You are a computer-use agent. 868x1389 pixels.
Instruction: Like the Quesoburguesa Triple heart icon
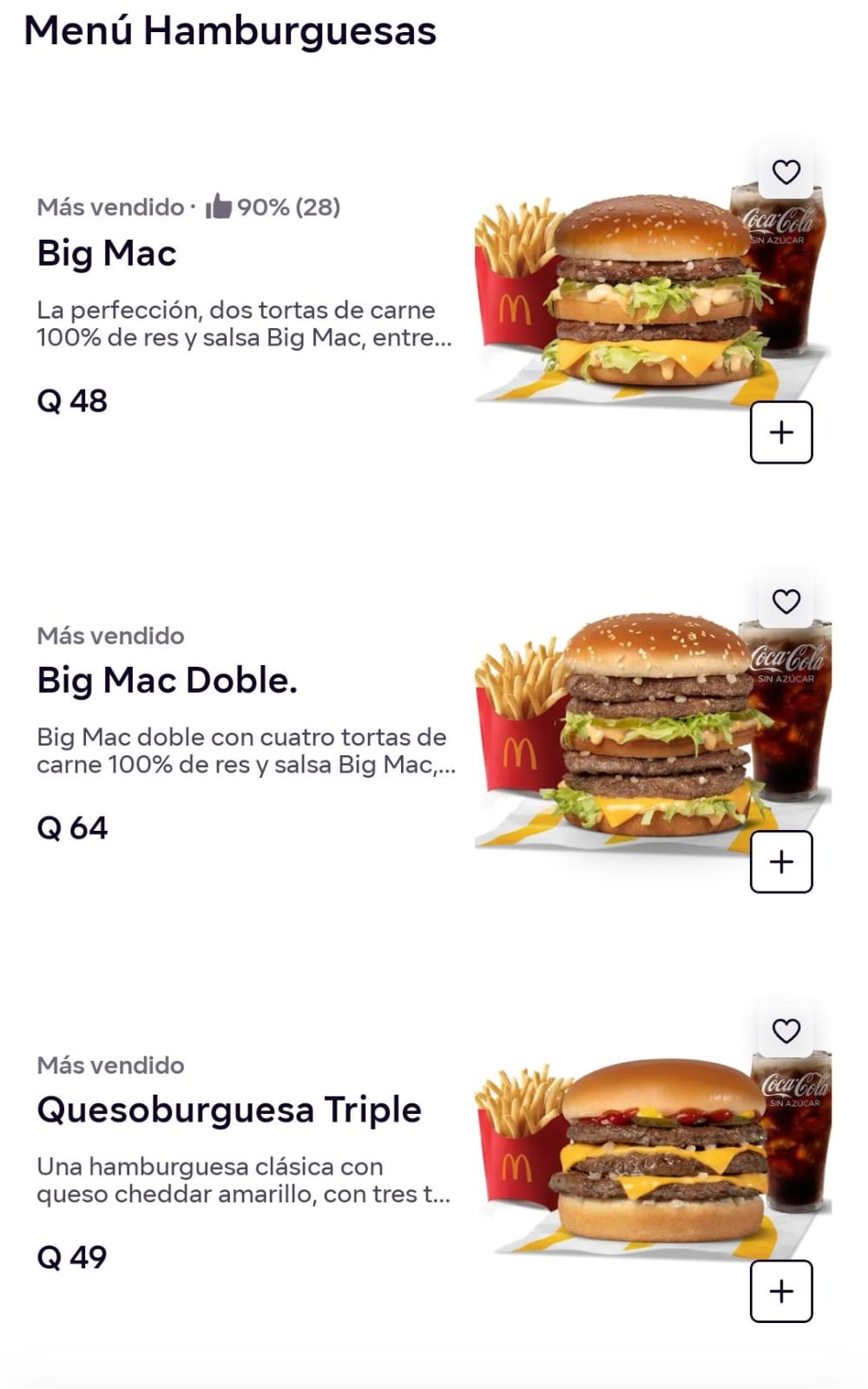coord(786,1030)
